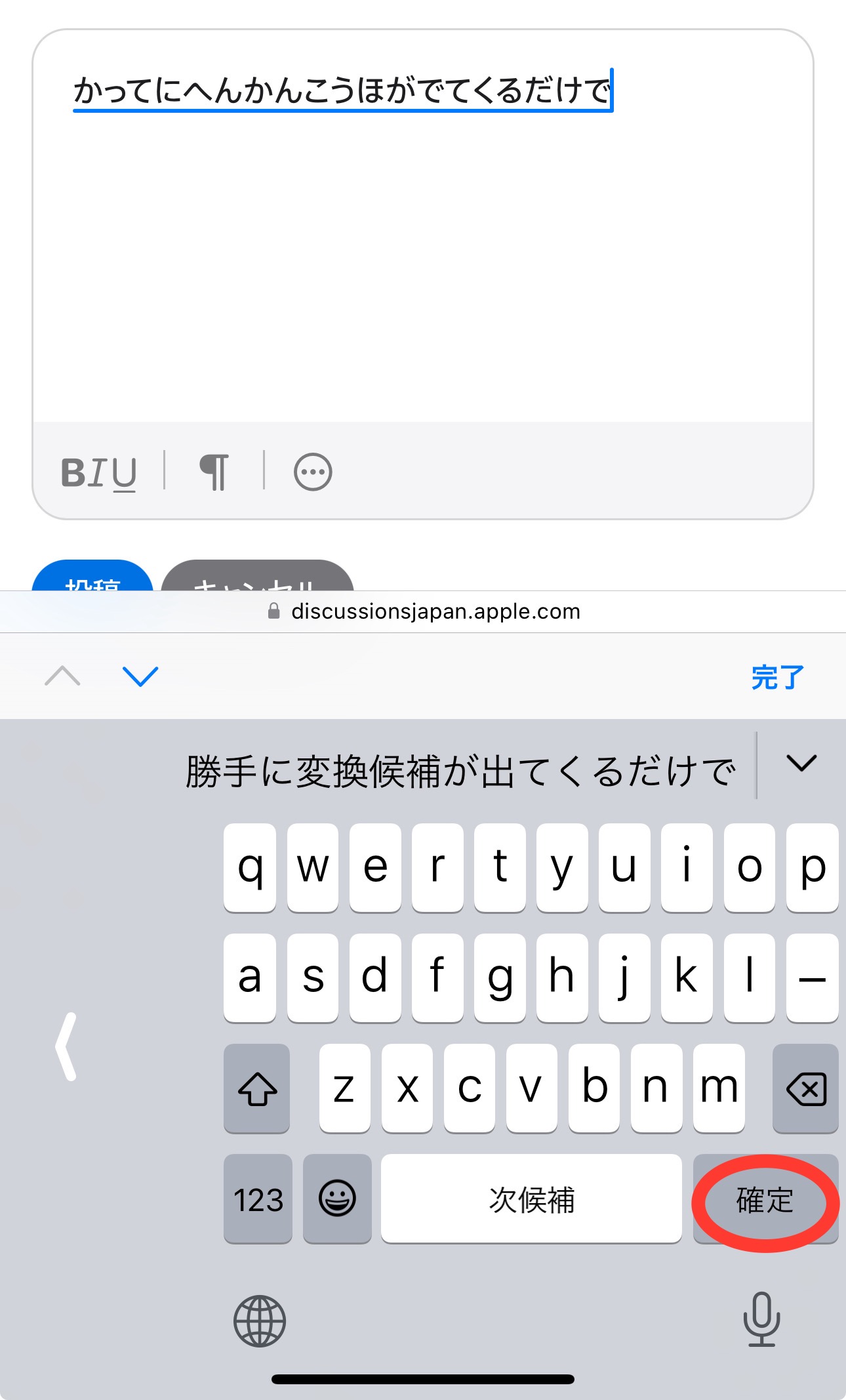Start dictation with the microphone

pyautogui.click(x=761, y=1320)
